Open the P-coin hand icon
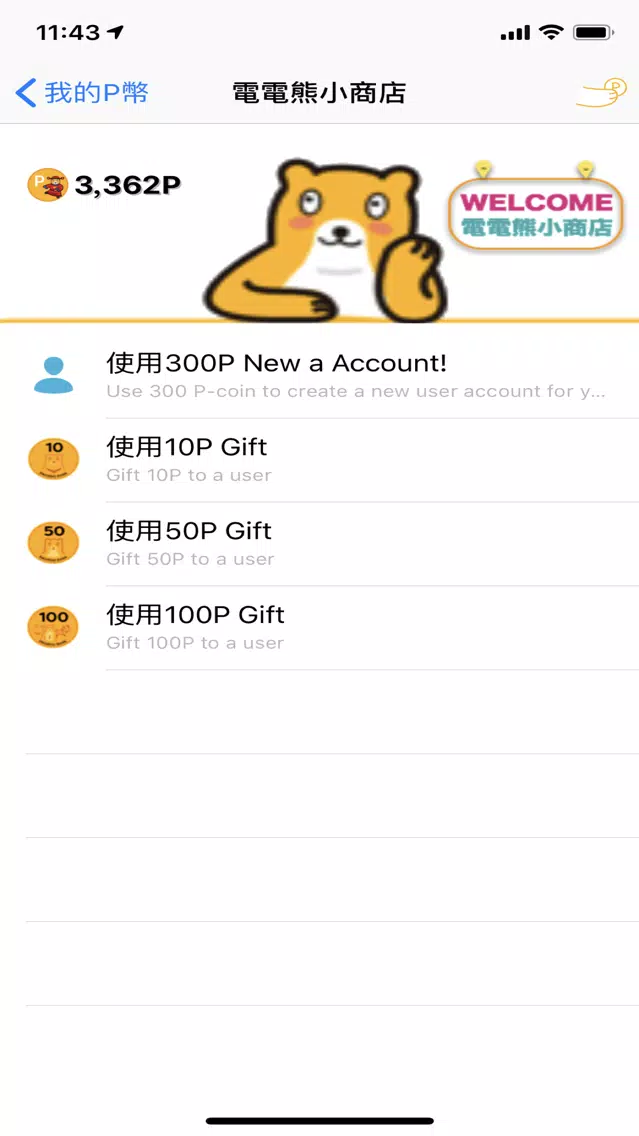639x1136 pixels. click(x=601, y=93)
